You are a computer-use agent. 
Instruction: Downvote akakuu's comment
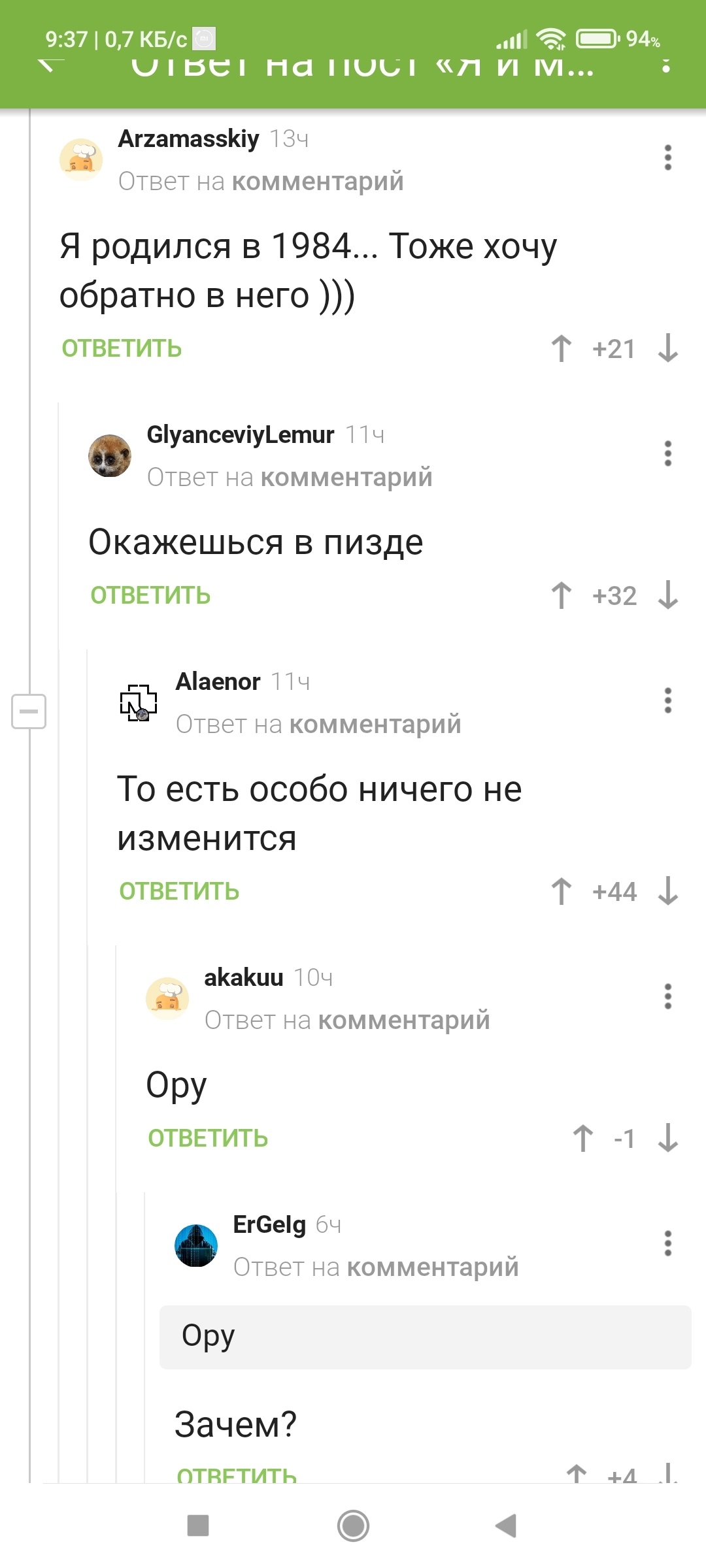coord(668,1138)
